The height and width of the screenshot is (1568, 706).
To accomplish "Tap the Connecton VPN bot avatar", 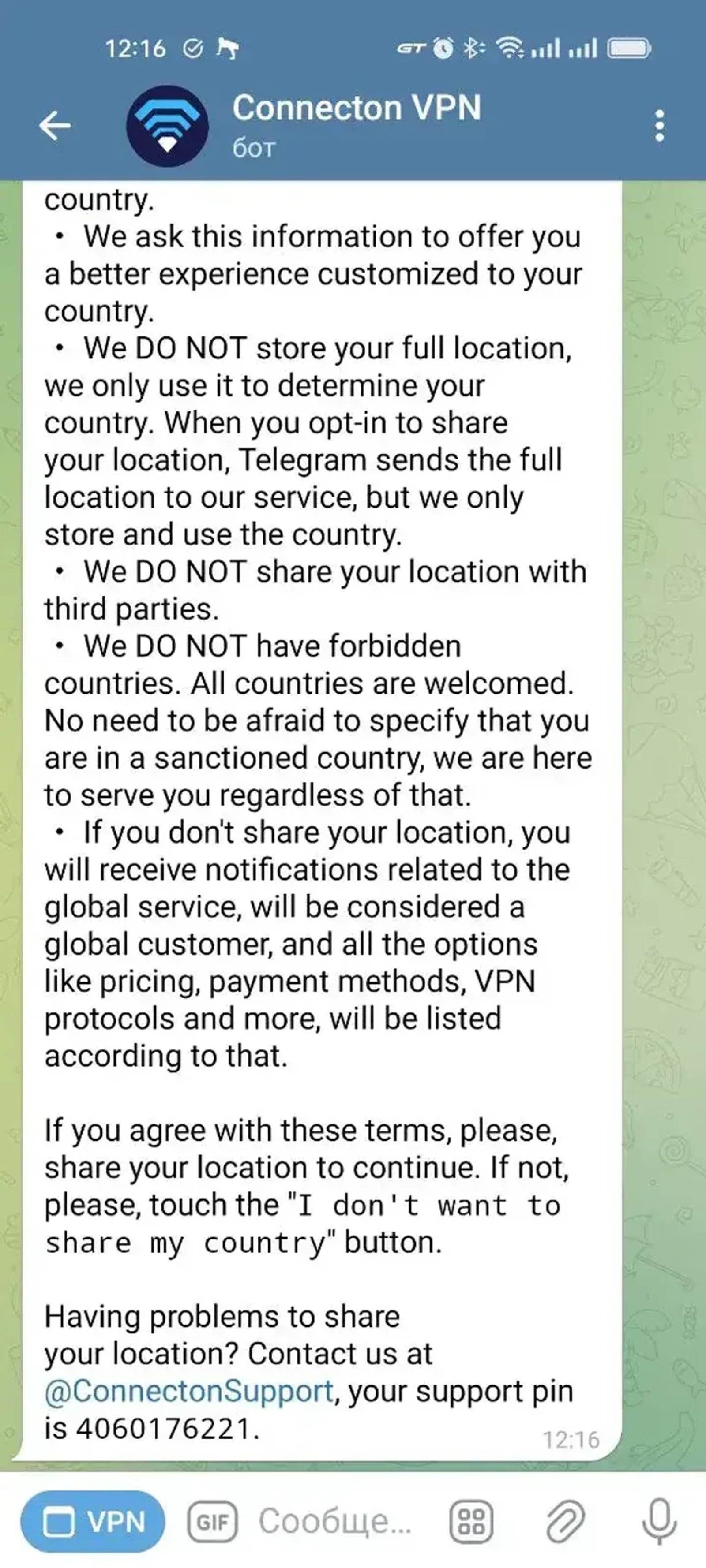I will (169, 125).
